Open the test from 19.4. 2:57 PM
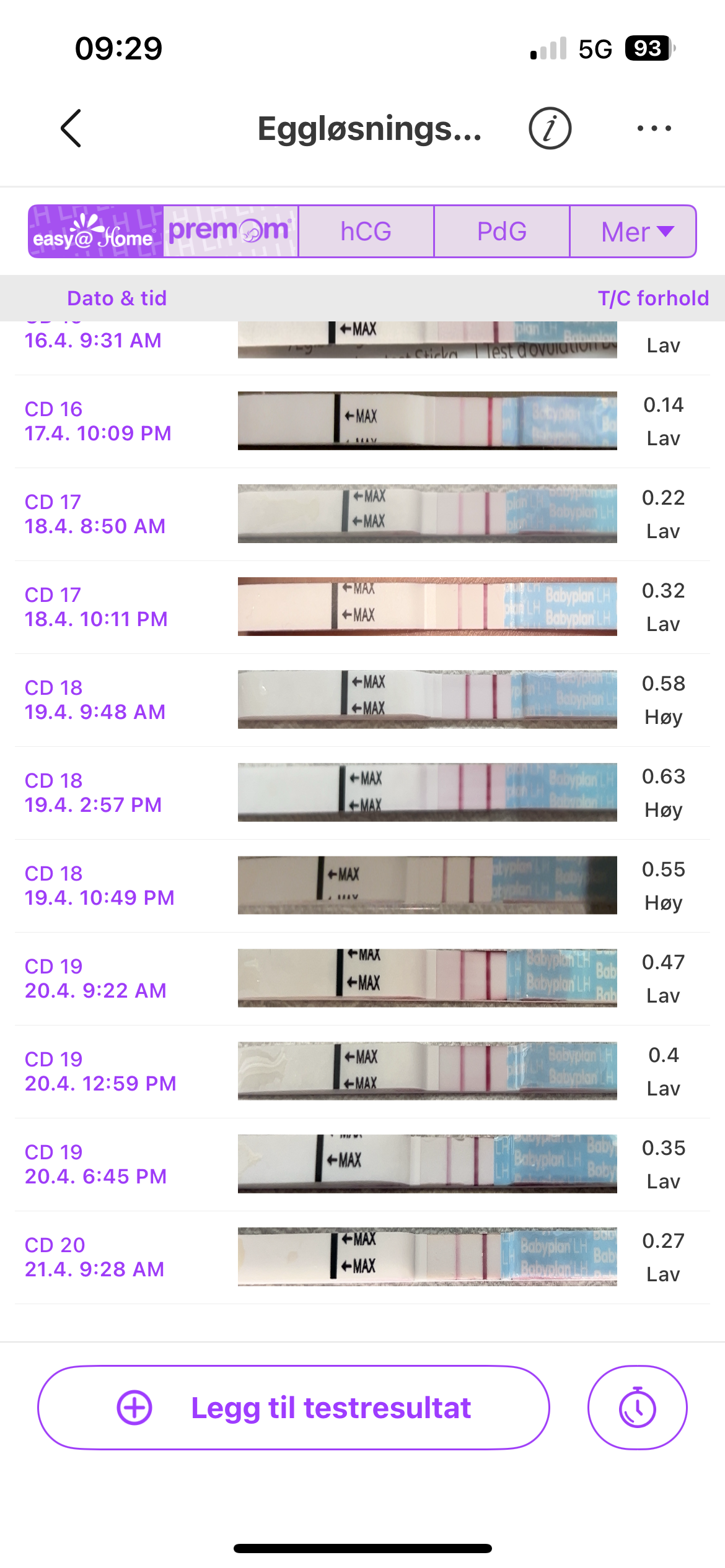Screen dimensions: 725x1568 (x=362, y=793)
